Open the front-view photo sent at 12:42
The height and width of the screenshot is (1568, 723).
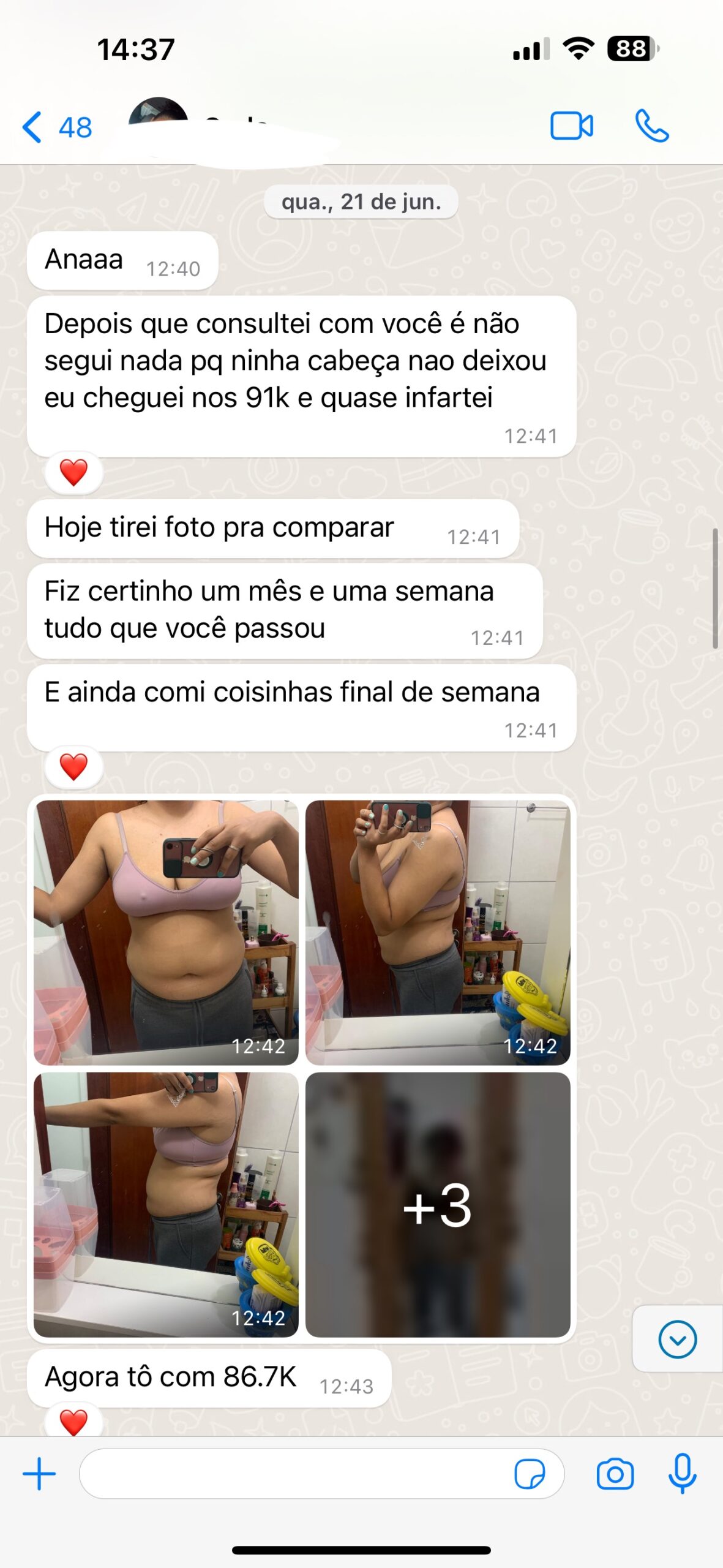(166, 932)
